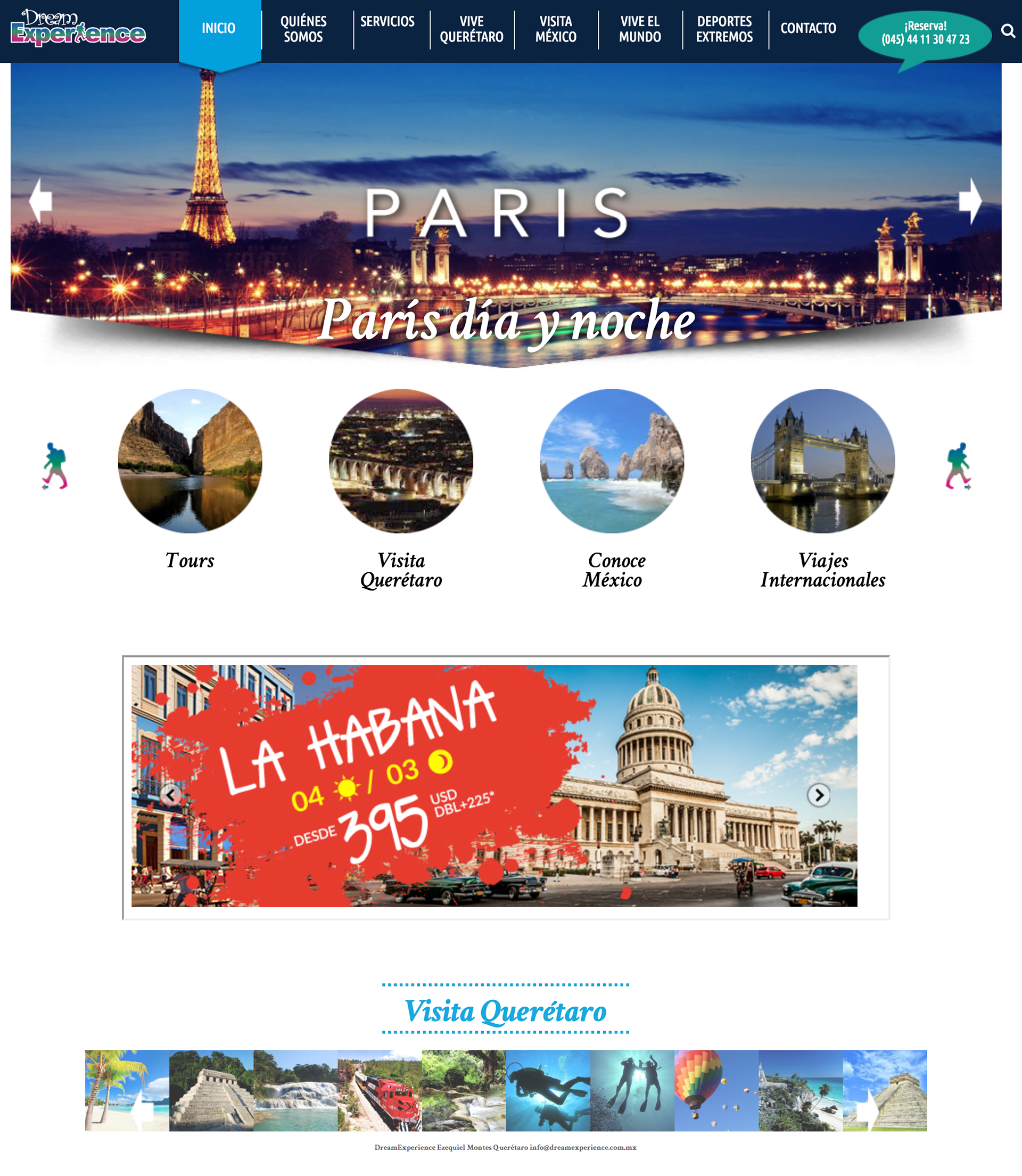Open the Tours category circle

(190, 461)
